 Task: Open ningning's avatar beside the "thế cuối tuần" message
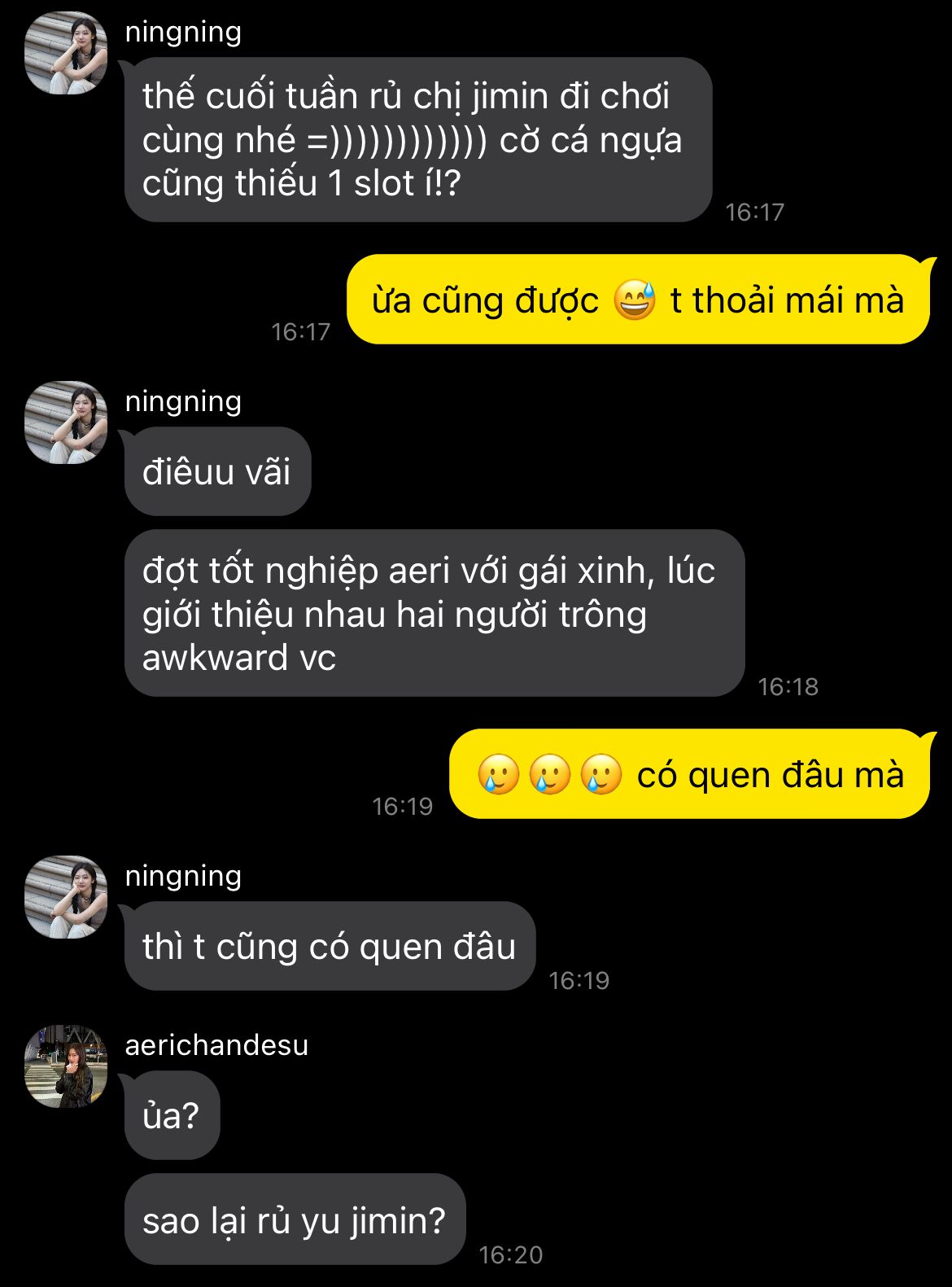[66, 53]
